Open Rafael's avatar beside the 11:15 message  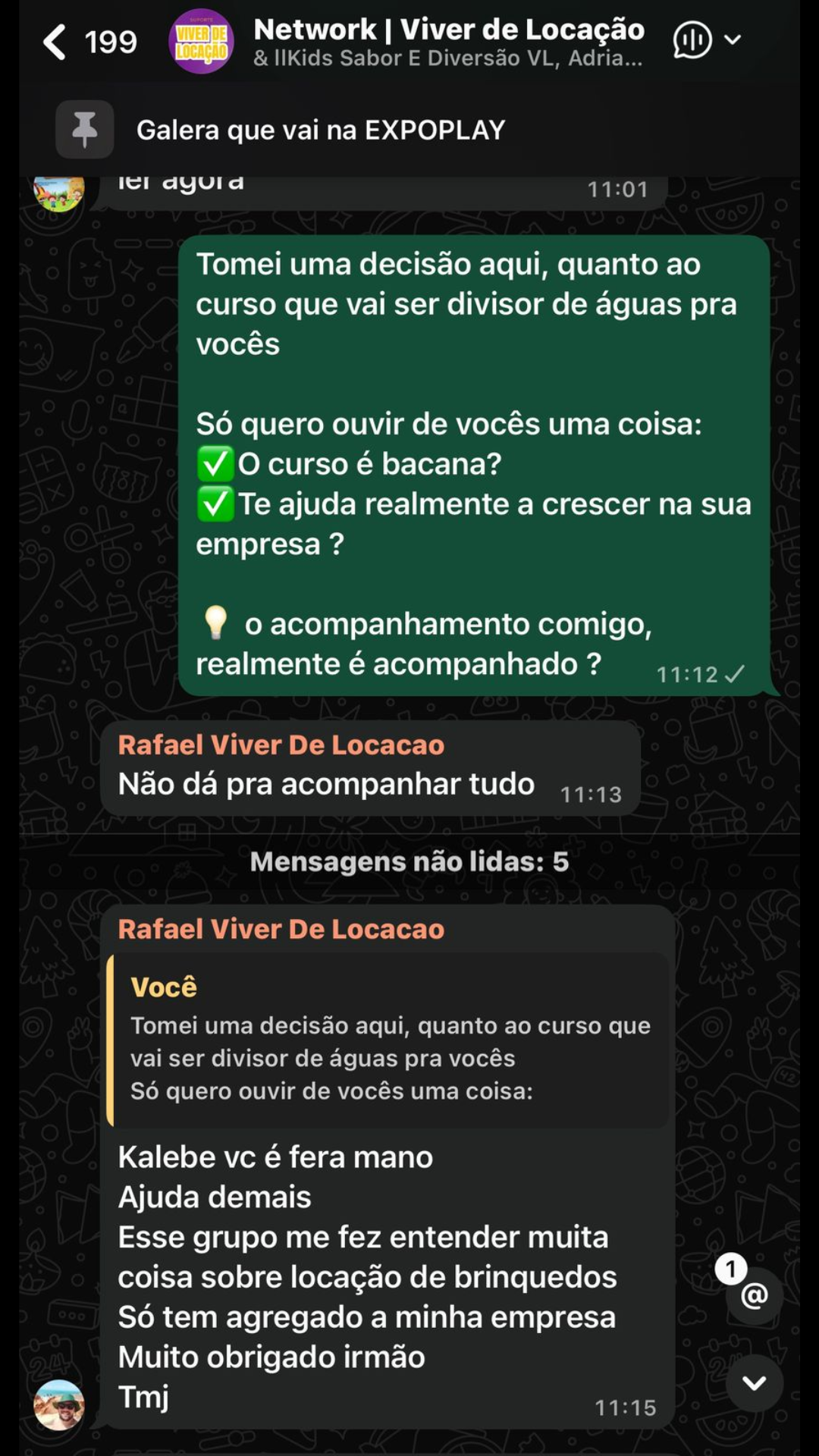pyautogui.click(x=59, y=1404)
